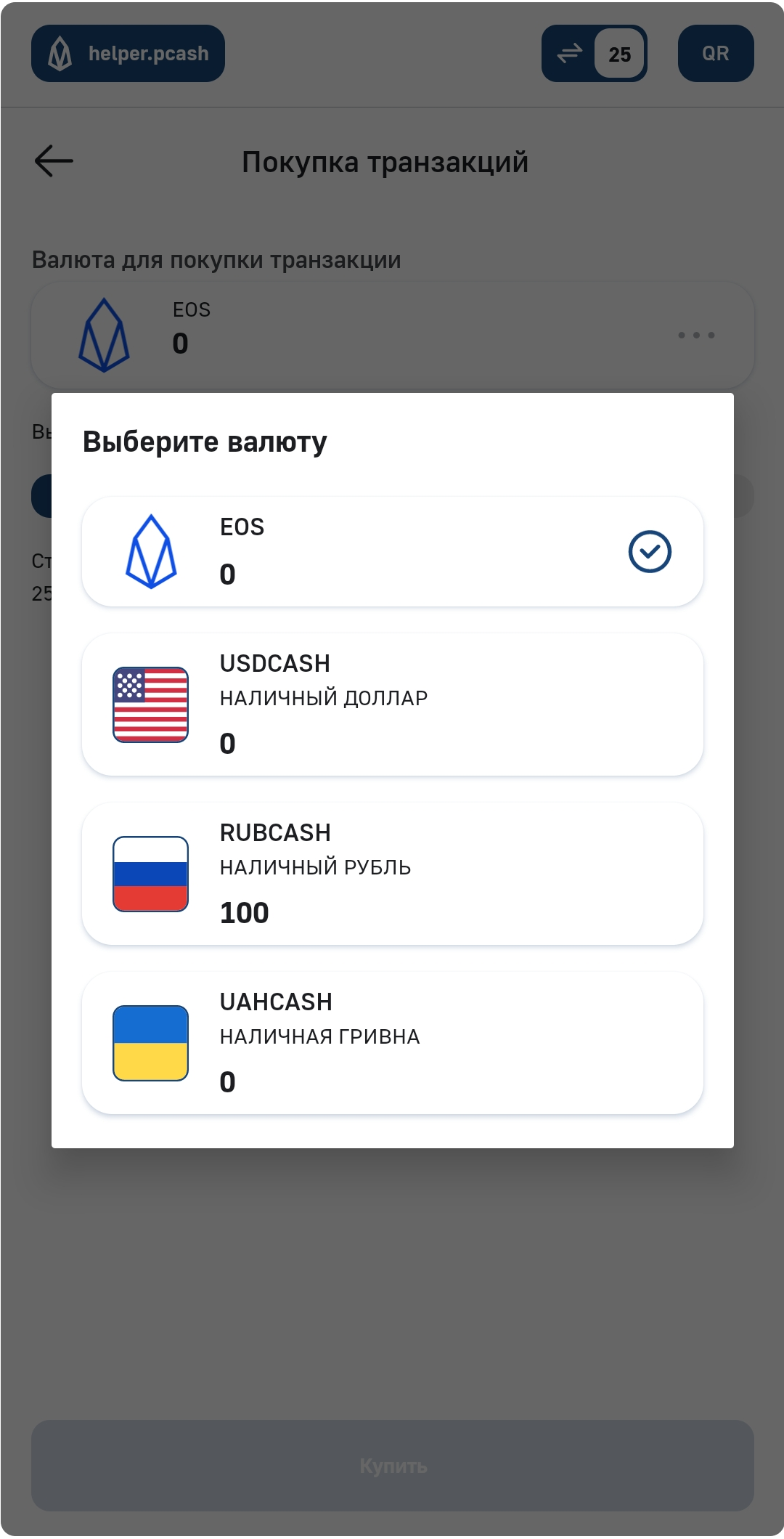Open the QR scanner
The image size is (784, 1539).
click(x=715, y=54)
